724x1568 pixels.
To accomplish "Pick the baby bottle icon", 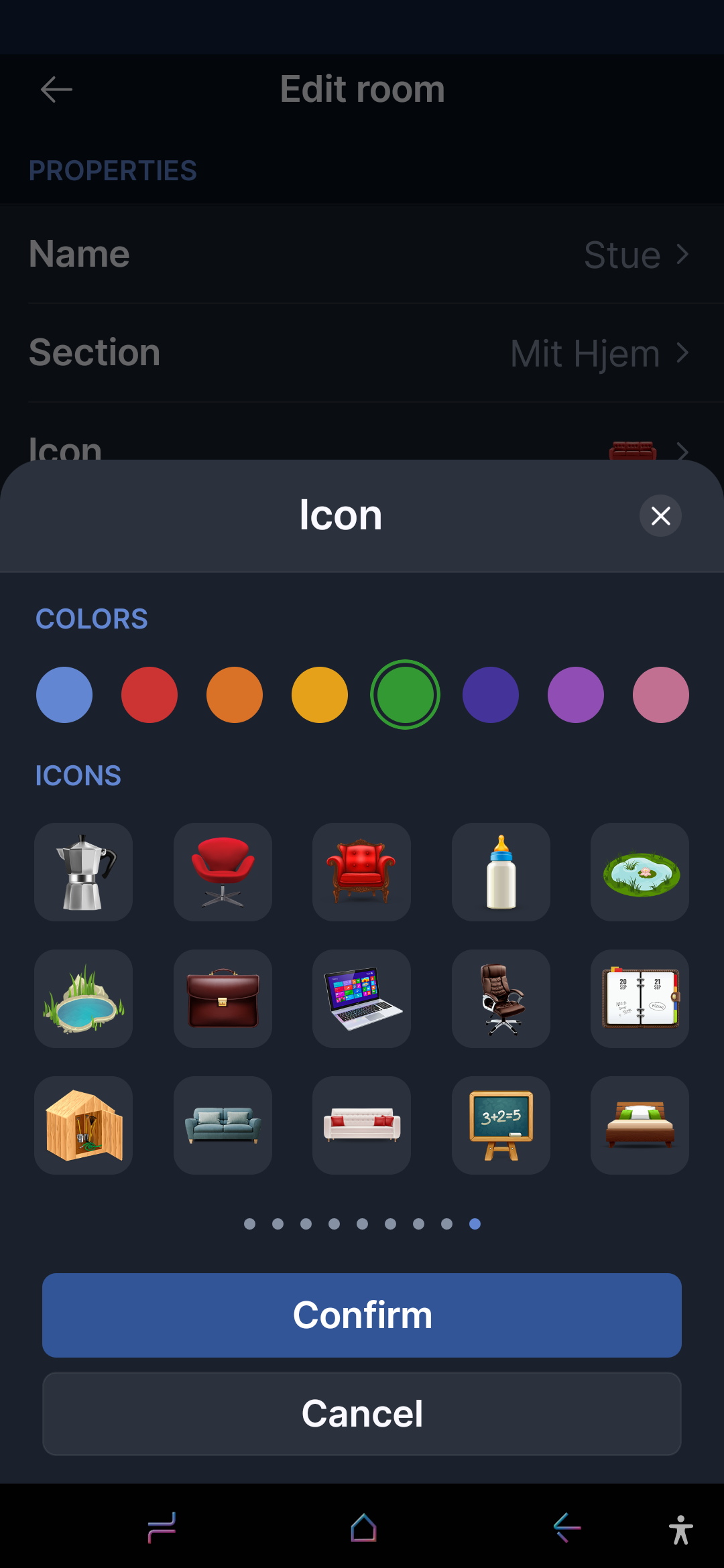I will pos(501,872).
